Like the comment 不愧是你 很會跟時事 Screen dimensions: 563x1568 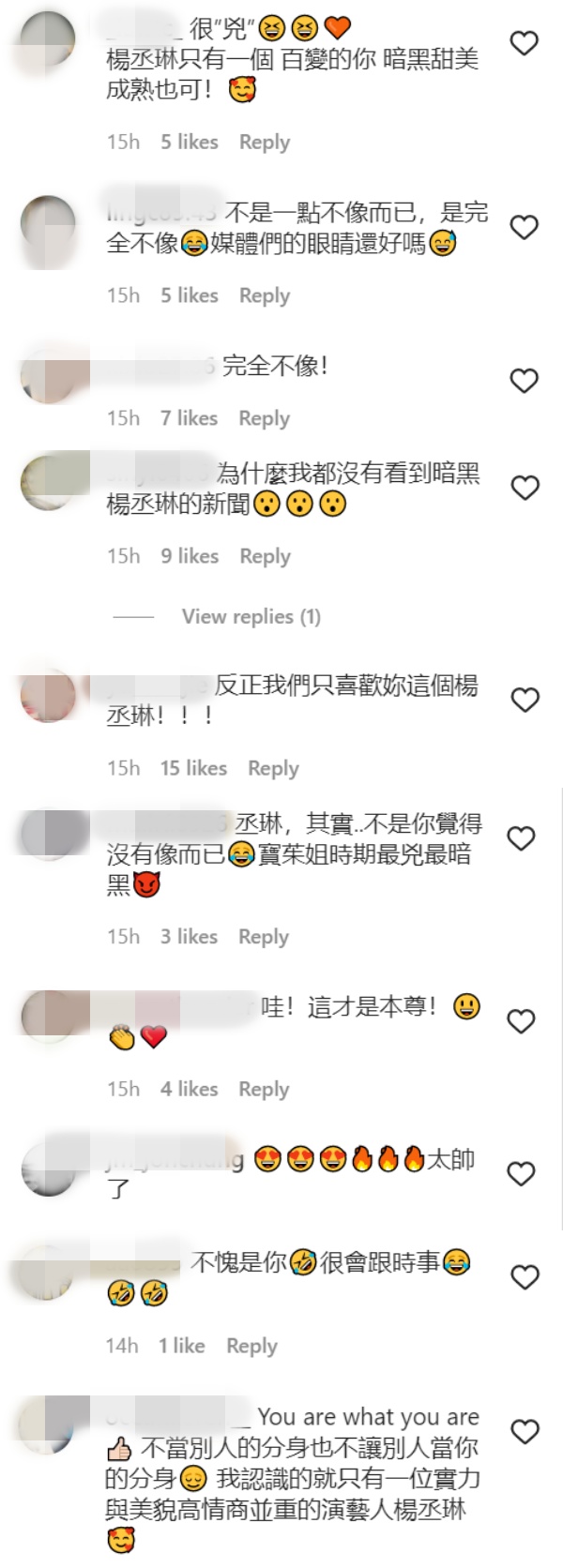click(x=524, y=1277)
